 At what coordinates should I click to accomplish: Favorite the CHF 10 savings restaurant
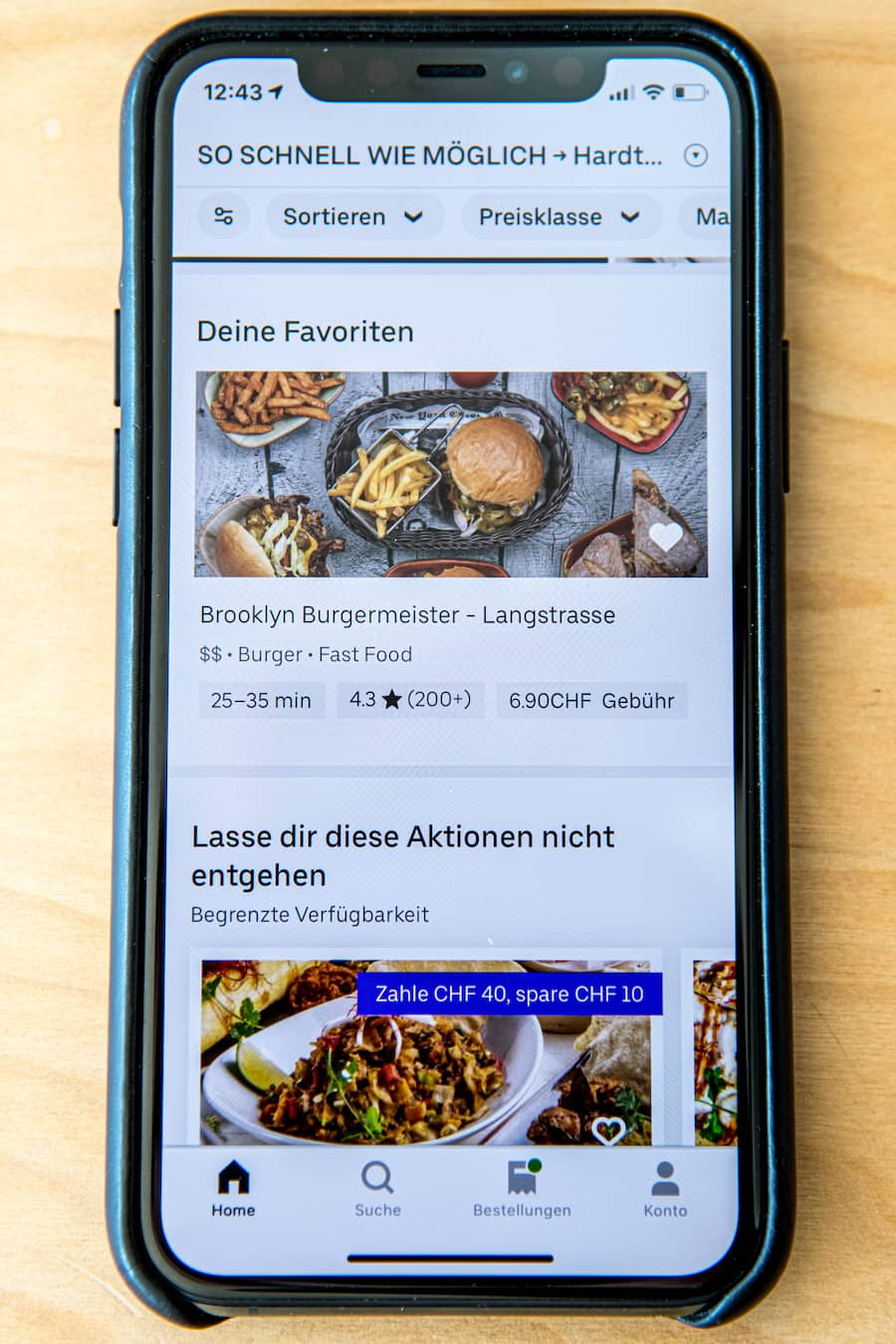click(x=607, y=1131)
